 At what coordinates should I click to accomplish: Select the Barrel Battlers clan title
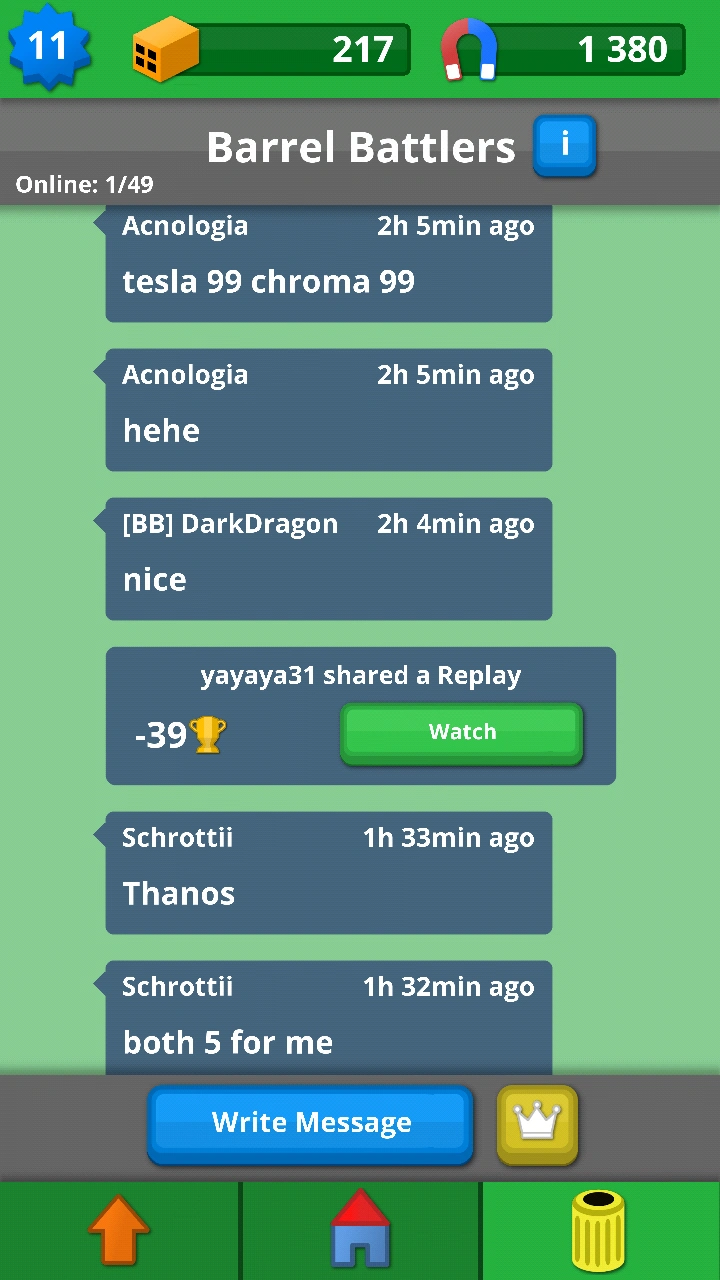[x=360, y=146]
